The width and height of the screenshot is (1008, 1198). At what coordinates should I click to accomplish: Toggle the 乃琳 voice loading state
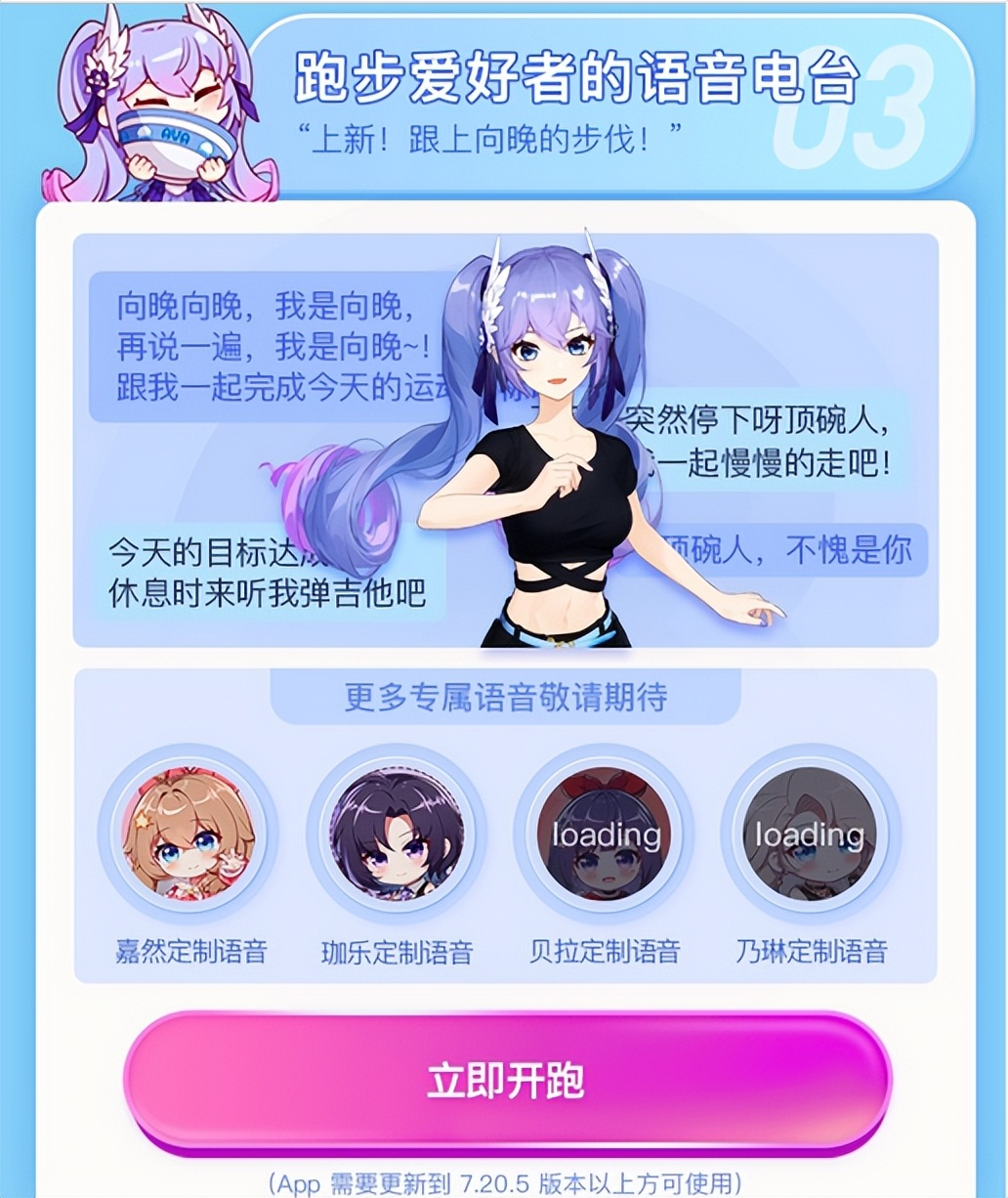coord(808,835)
